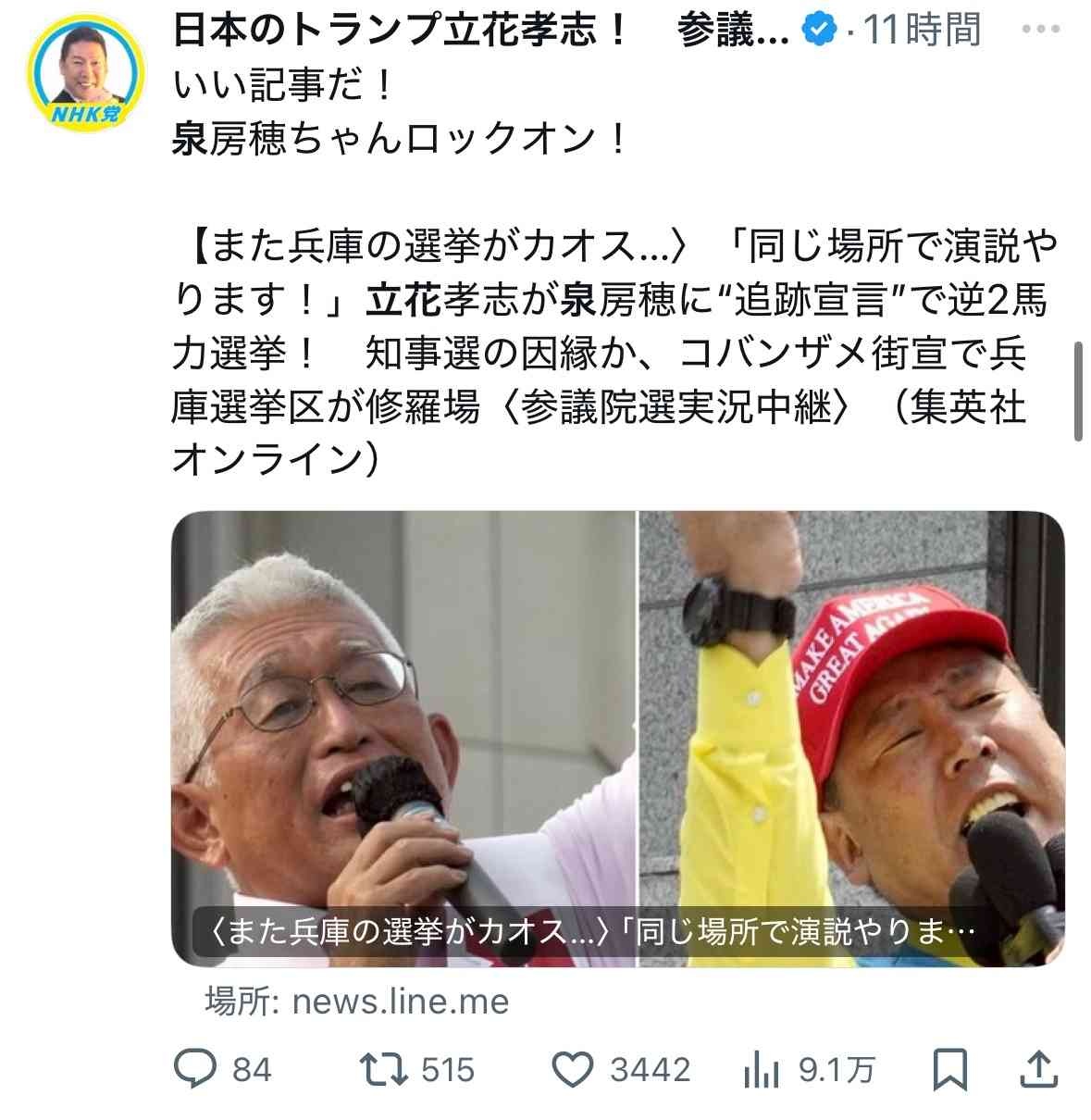Viewport: 1091px width, 1120px height.
Task: Open the NHK党 profile avatar
Action: [x=86, y=74]
